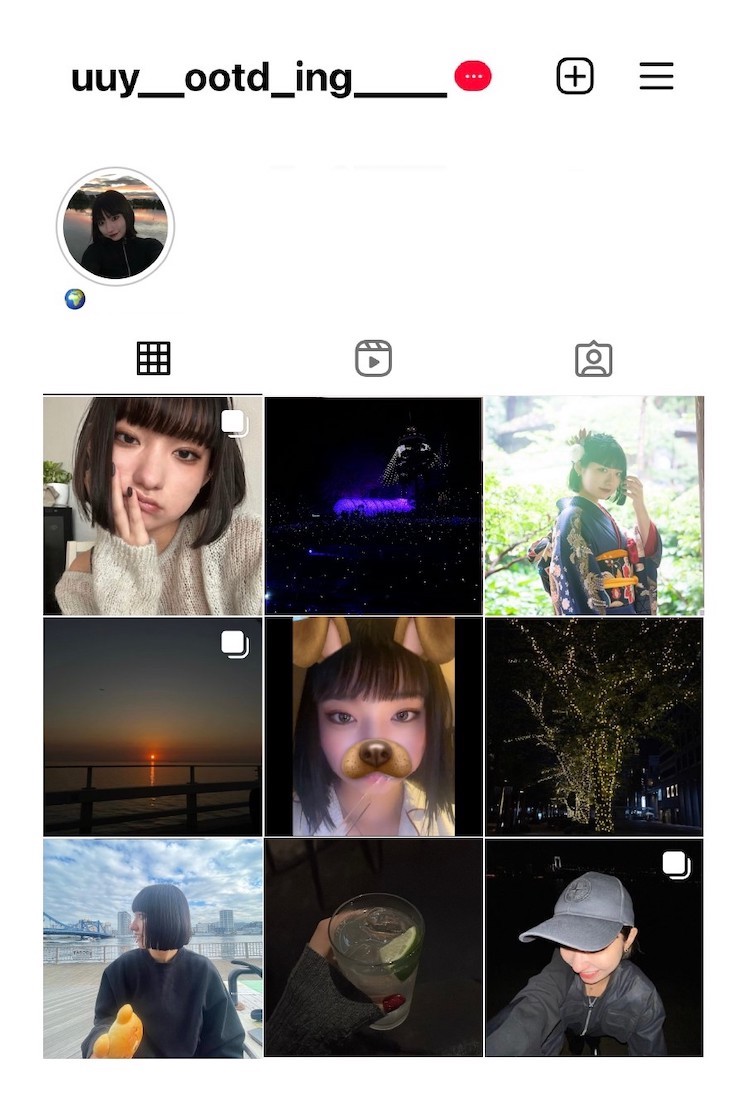Open the kimono portrait post
750x1097 pixels.
[x=594, y=505]
